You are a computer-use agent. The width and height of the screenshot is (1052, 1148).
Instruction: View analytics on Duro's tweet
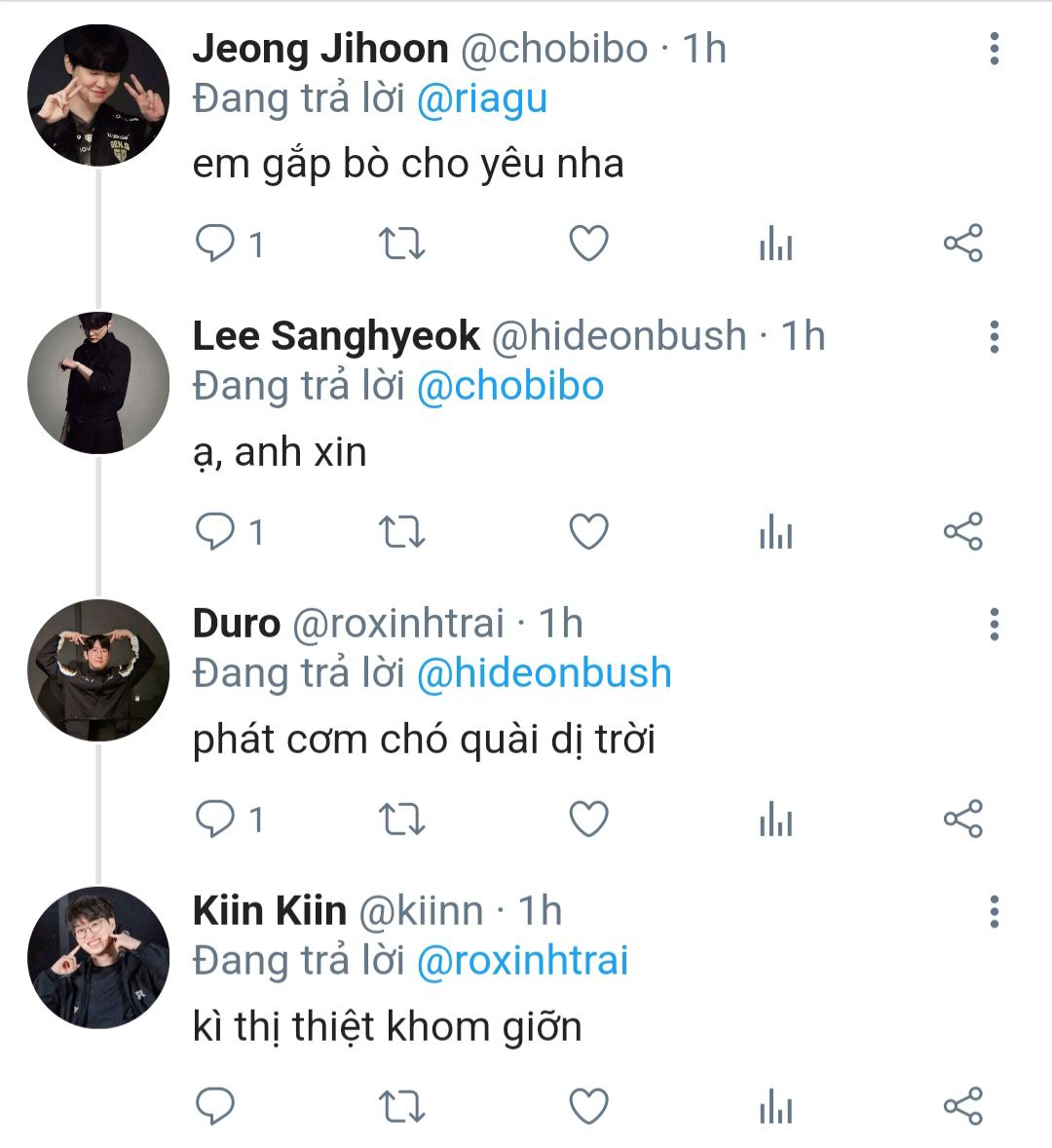[x=775, y=820]
